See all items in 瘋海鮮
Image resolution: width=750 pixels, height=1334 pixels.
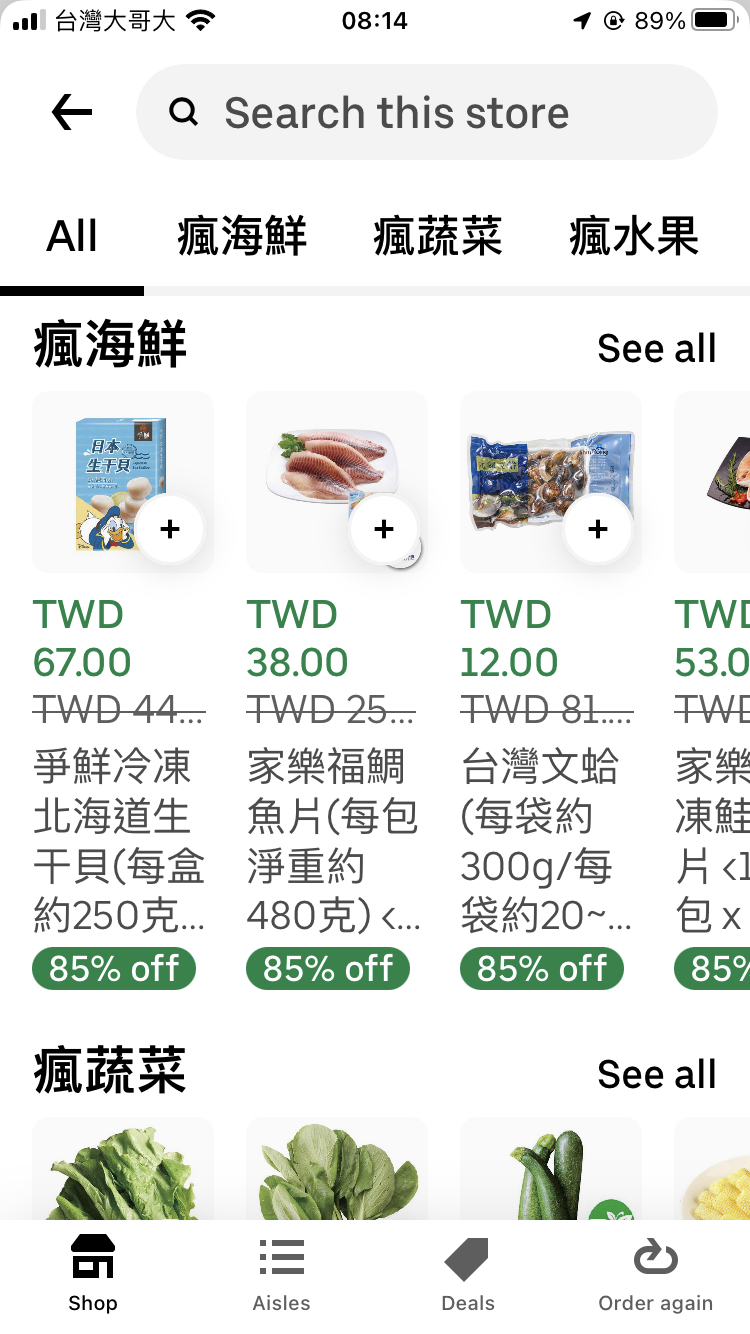[656, 348]
